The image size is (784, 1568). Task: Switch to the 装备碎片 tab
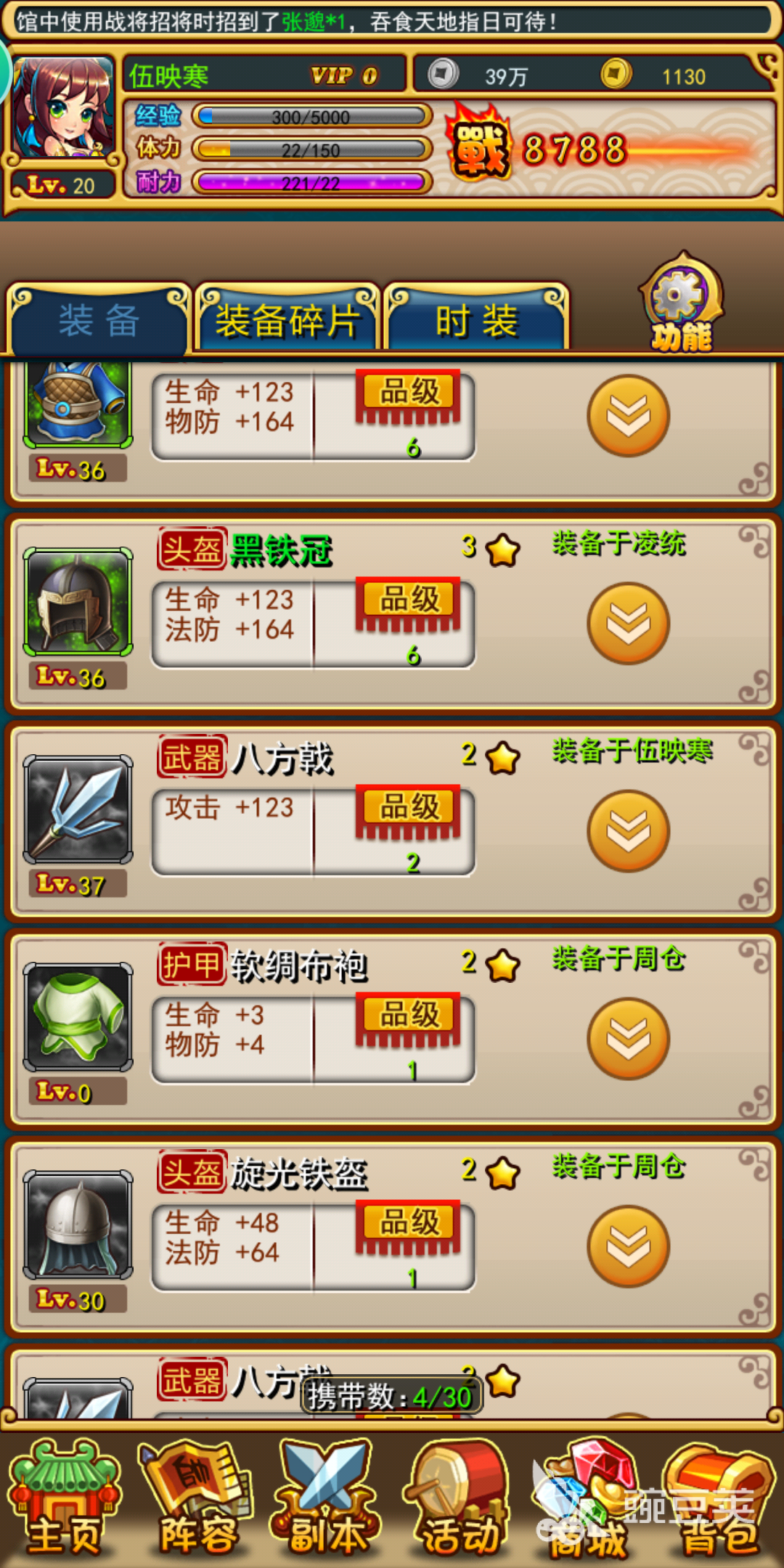tap(287, 320)
